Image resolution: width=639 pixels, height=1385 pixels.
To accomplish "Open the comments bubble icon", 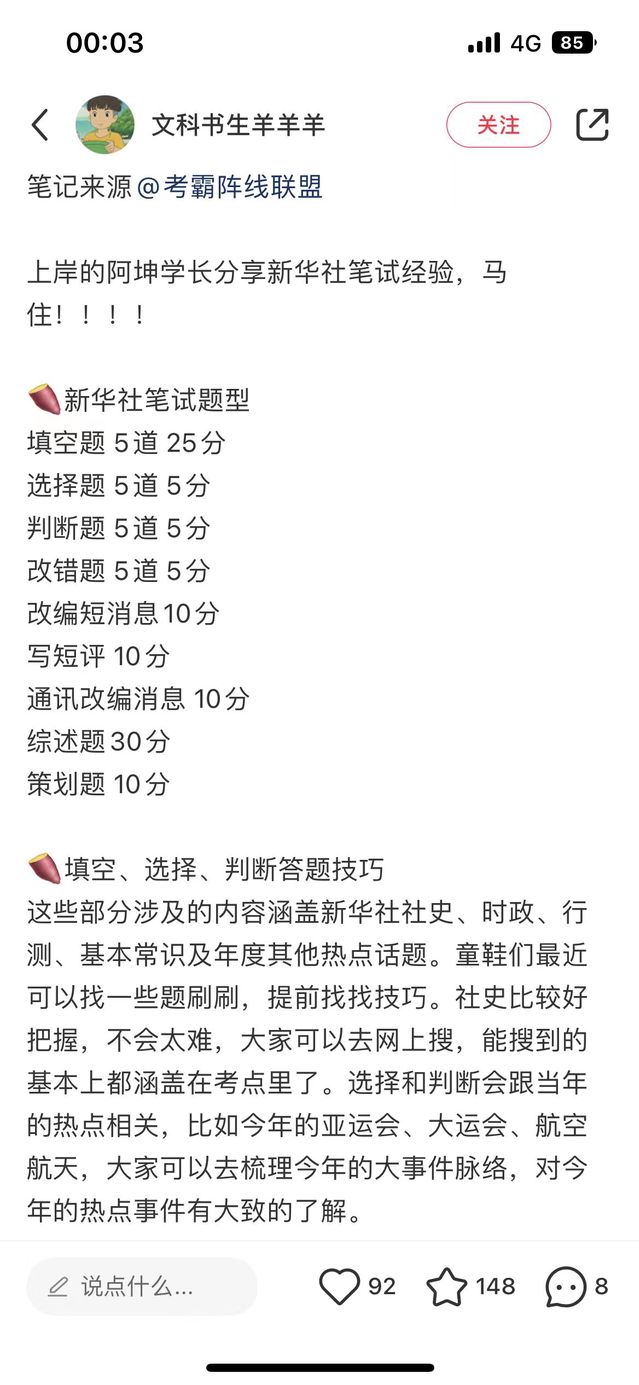I will pos(565,1286).
